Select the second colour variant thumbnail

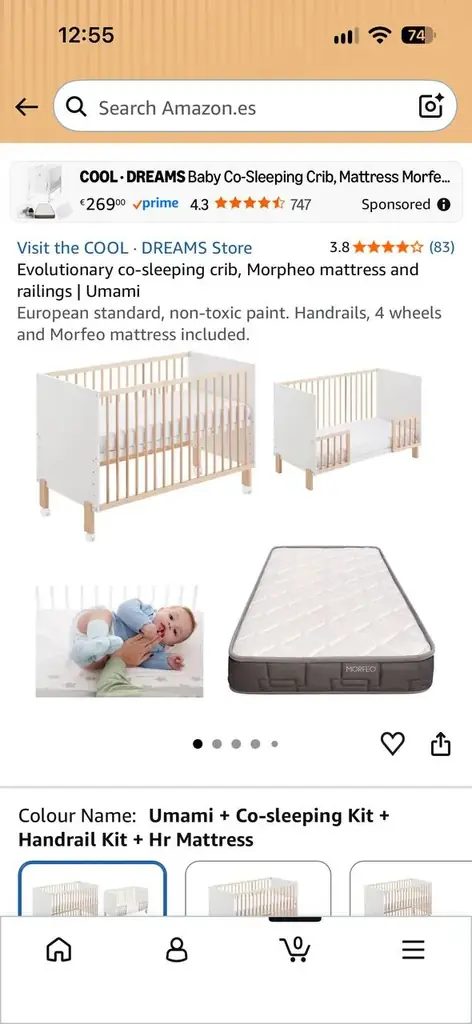(258, 888)
